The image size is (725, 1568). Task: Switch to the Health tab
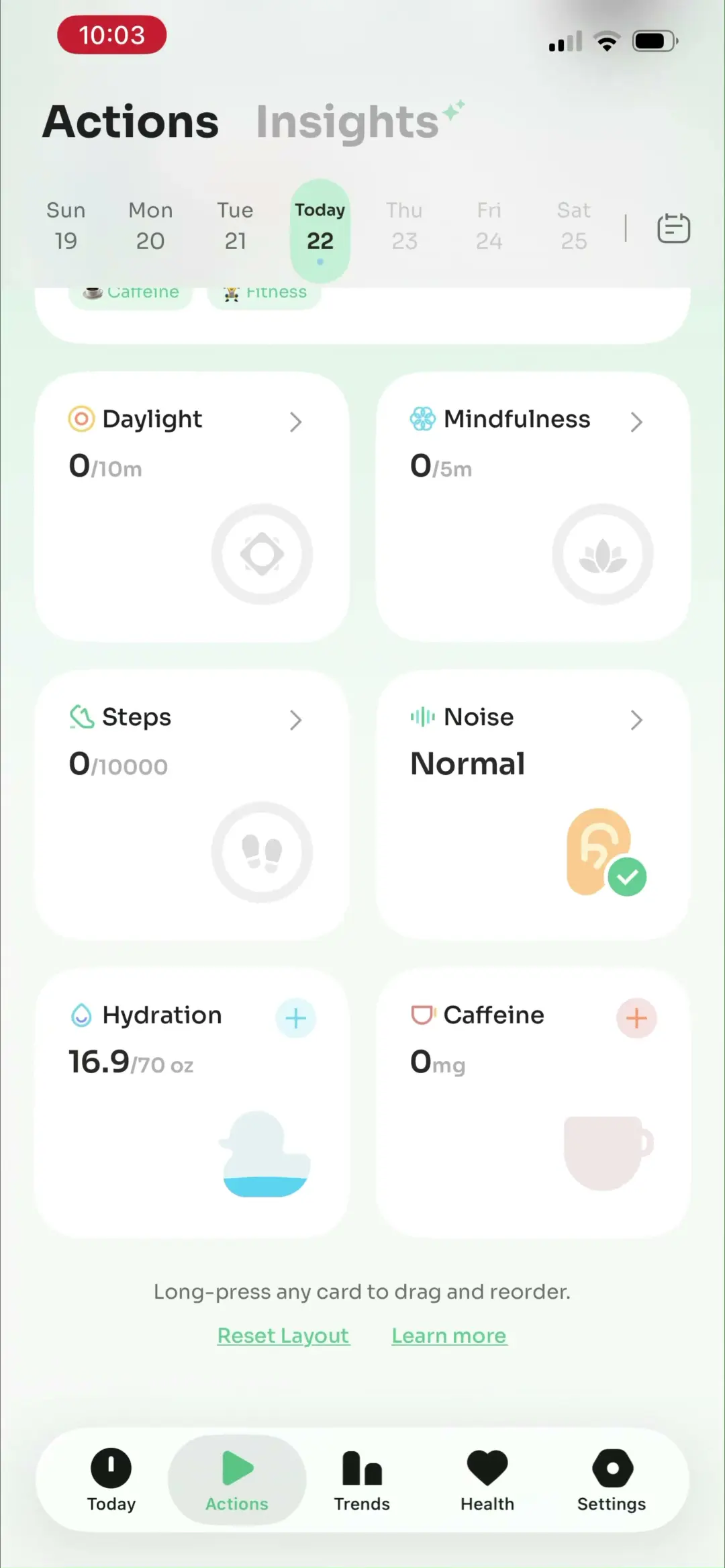pyautogui.click(x=487, y=1480)
